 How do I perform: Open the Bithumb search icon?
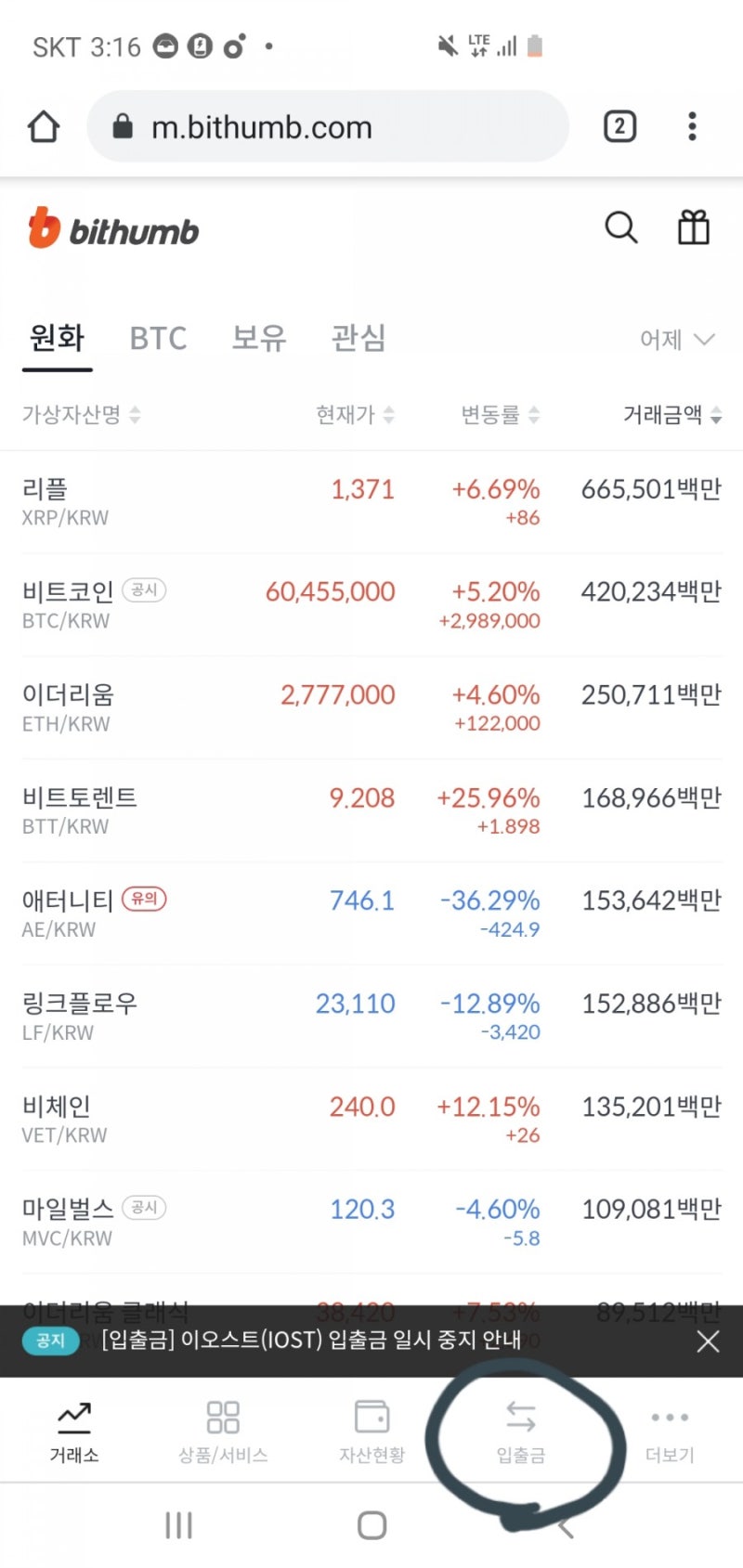[620, 227]
